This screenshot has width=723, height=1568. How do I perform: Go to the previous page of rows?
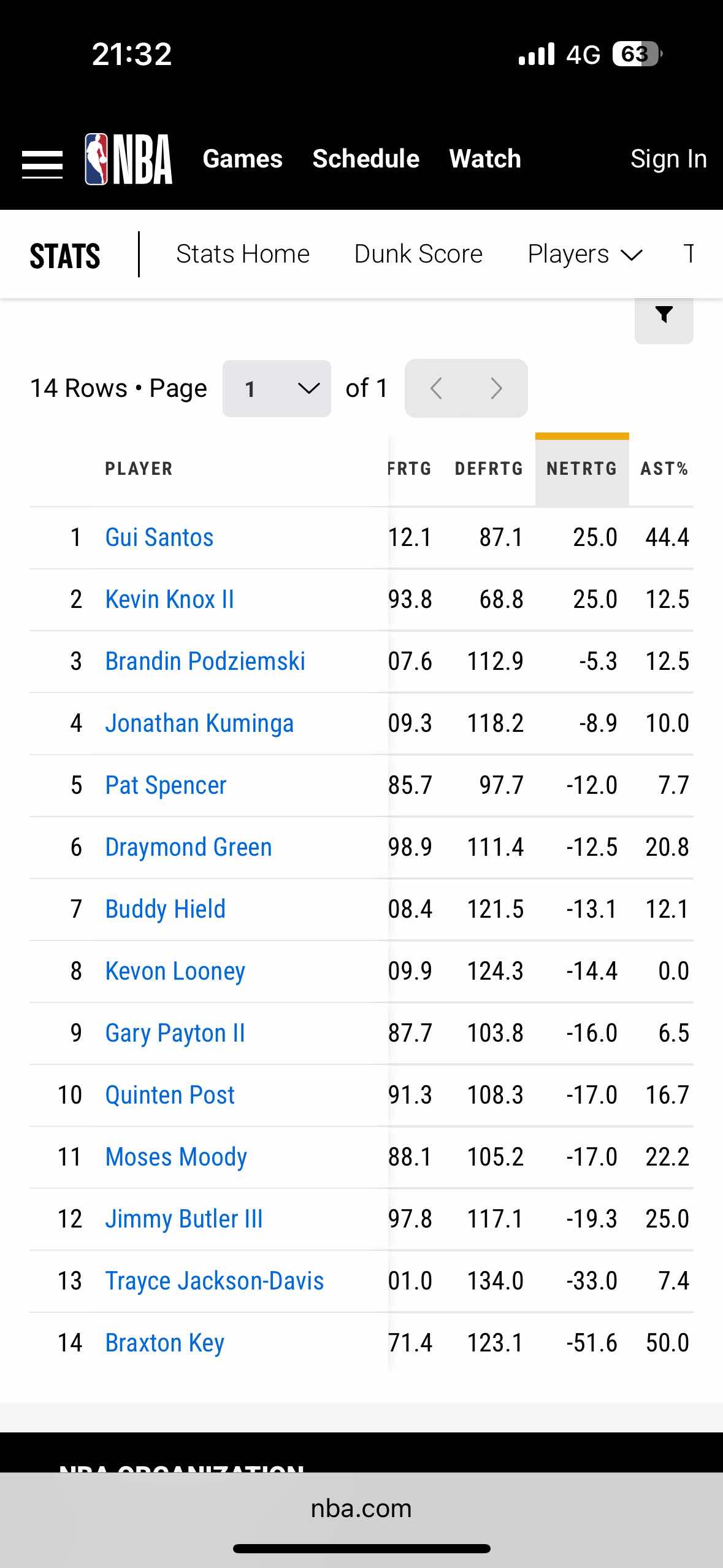[x=436, y=389]
